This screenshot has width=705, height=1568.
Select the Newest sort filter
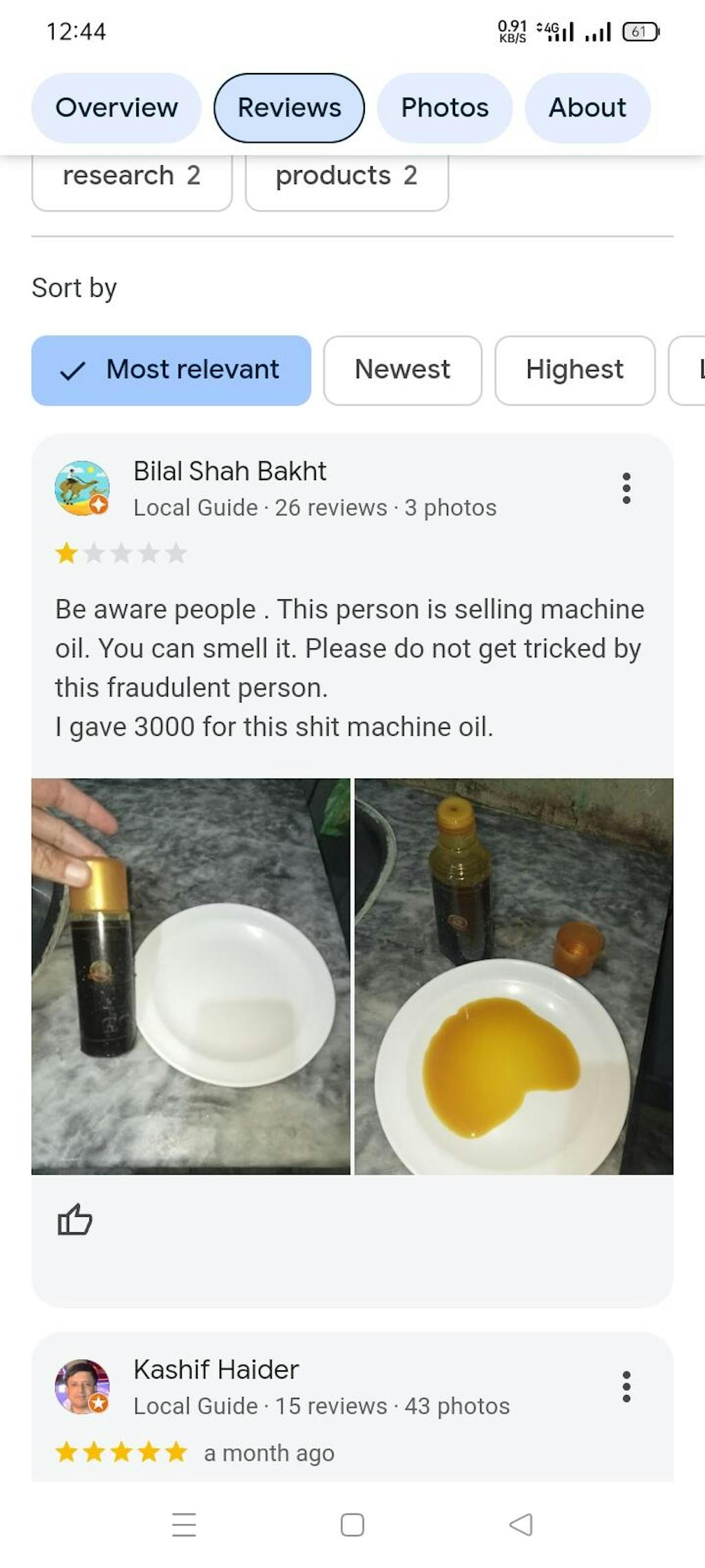[403, 370]
